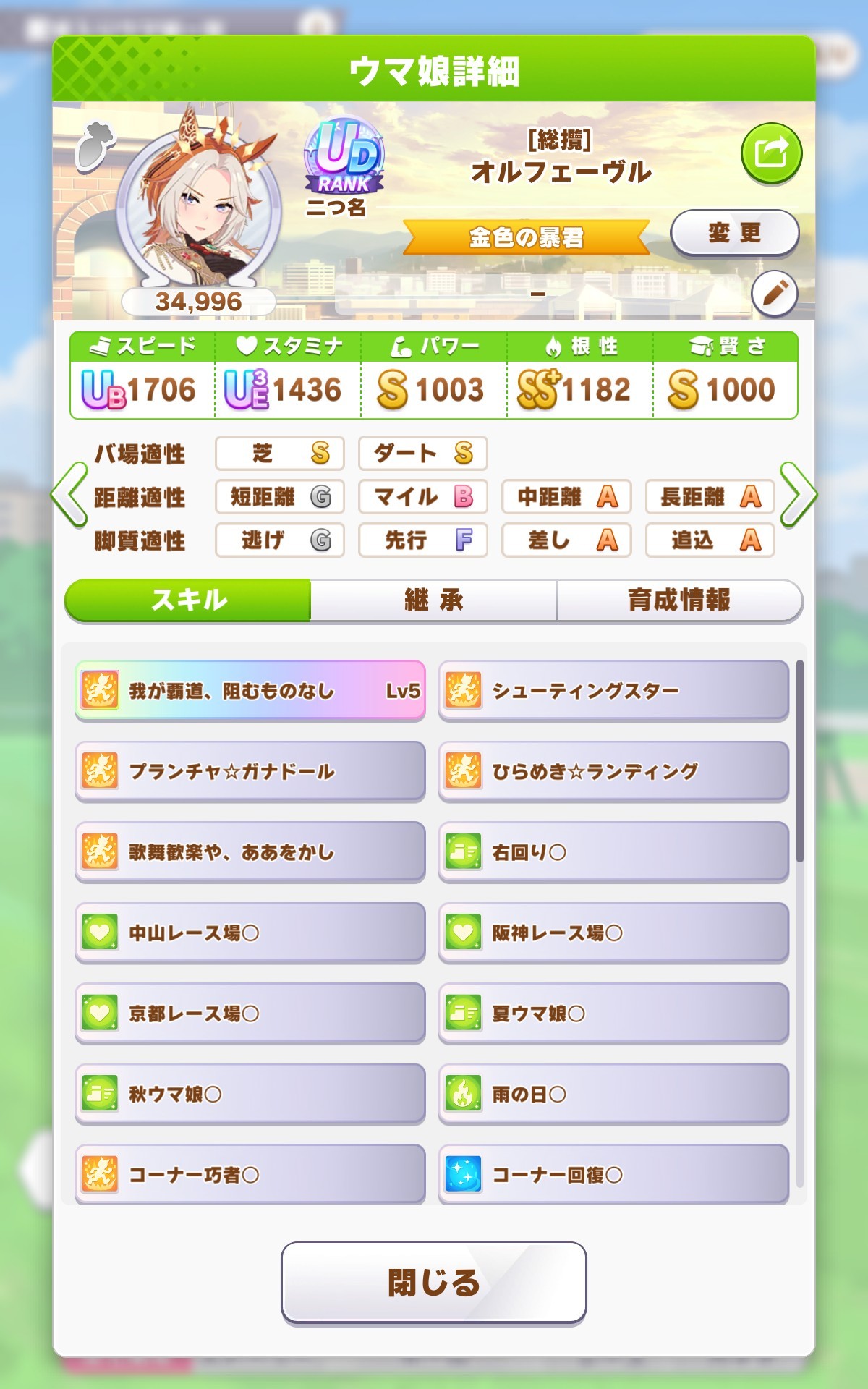Image resolution: width=868 pixels, height=1389 pixels.
Task: Tap the 変更 button to change title
Action: (734, 233)
